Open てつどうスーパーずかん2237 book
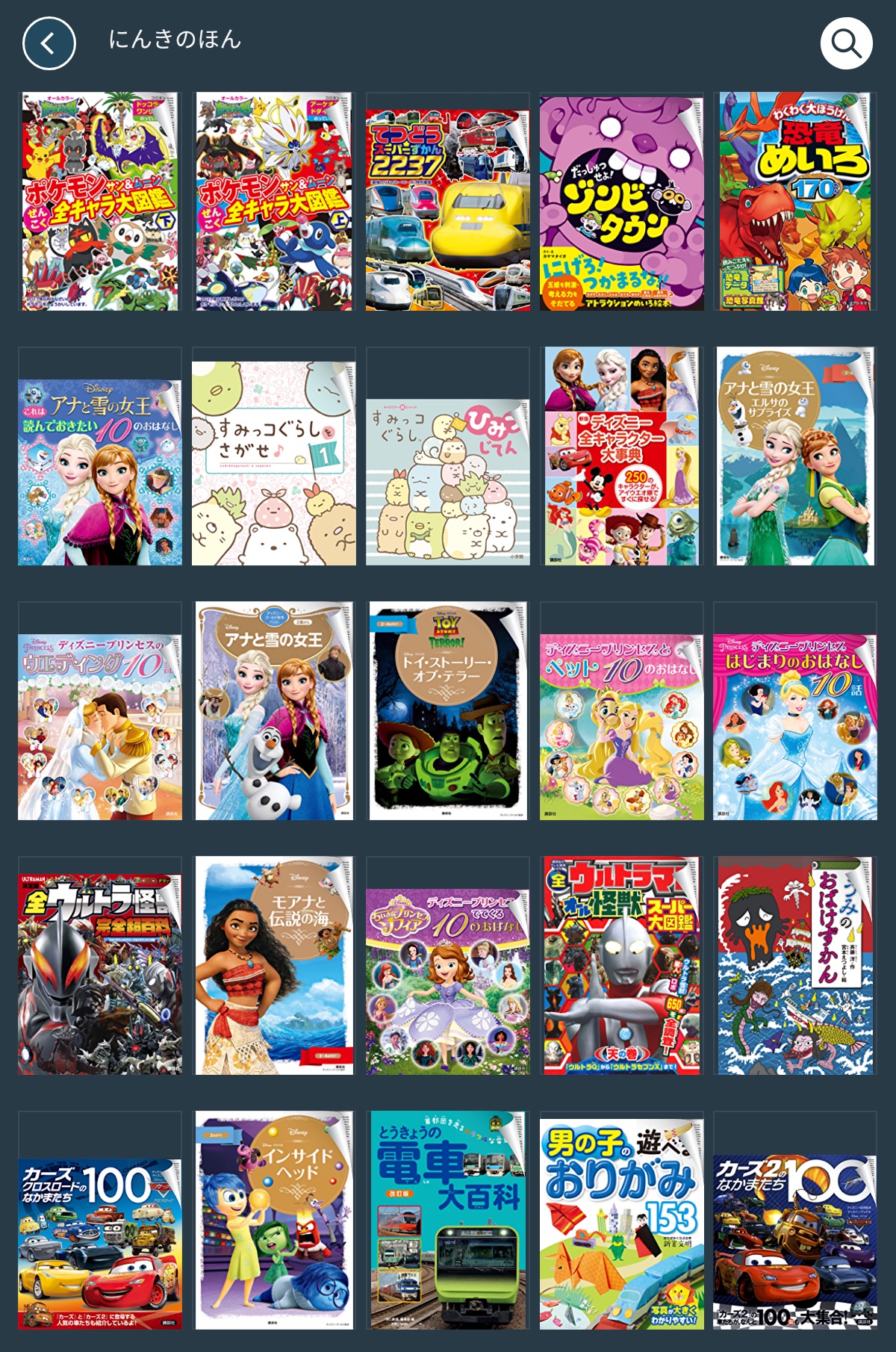Viewport: 896px width, 1352px height. 447,211
